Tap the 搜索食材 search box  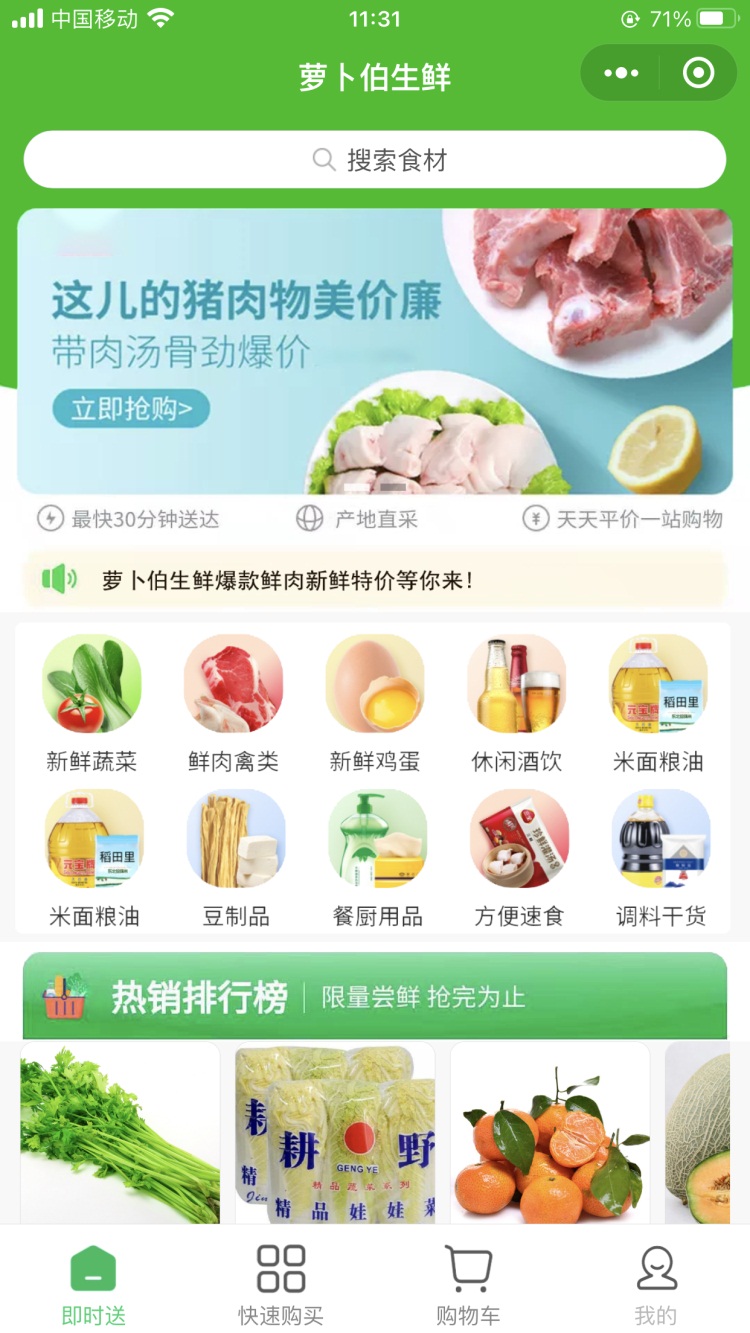tap(375, 160)
